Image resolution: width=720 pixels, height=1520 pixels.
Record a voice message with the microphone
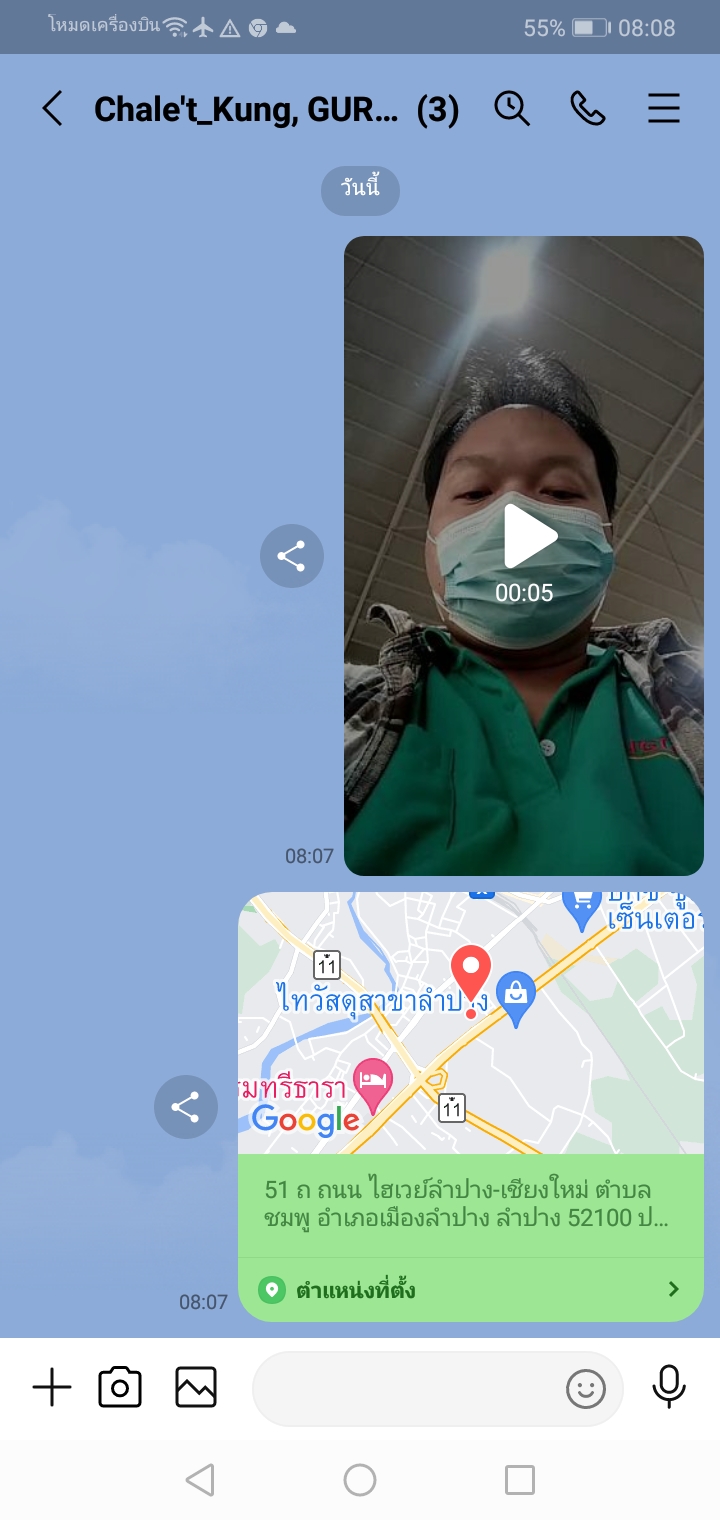[x=669, y=1388]
